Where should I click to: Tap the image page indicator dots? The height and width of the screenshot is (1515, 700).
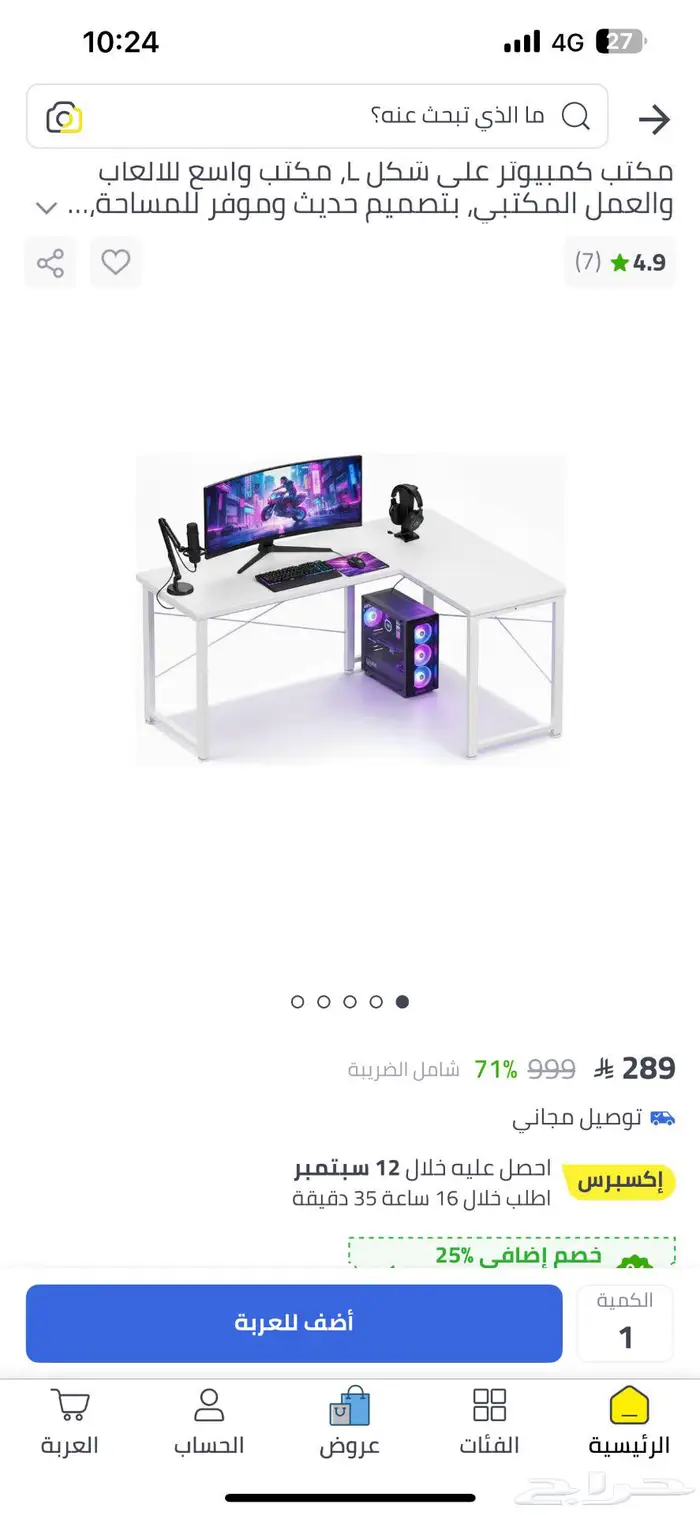pos(350,1001)
